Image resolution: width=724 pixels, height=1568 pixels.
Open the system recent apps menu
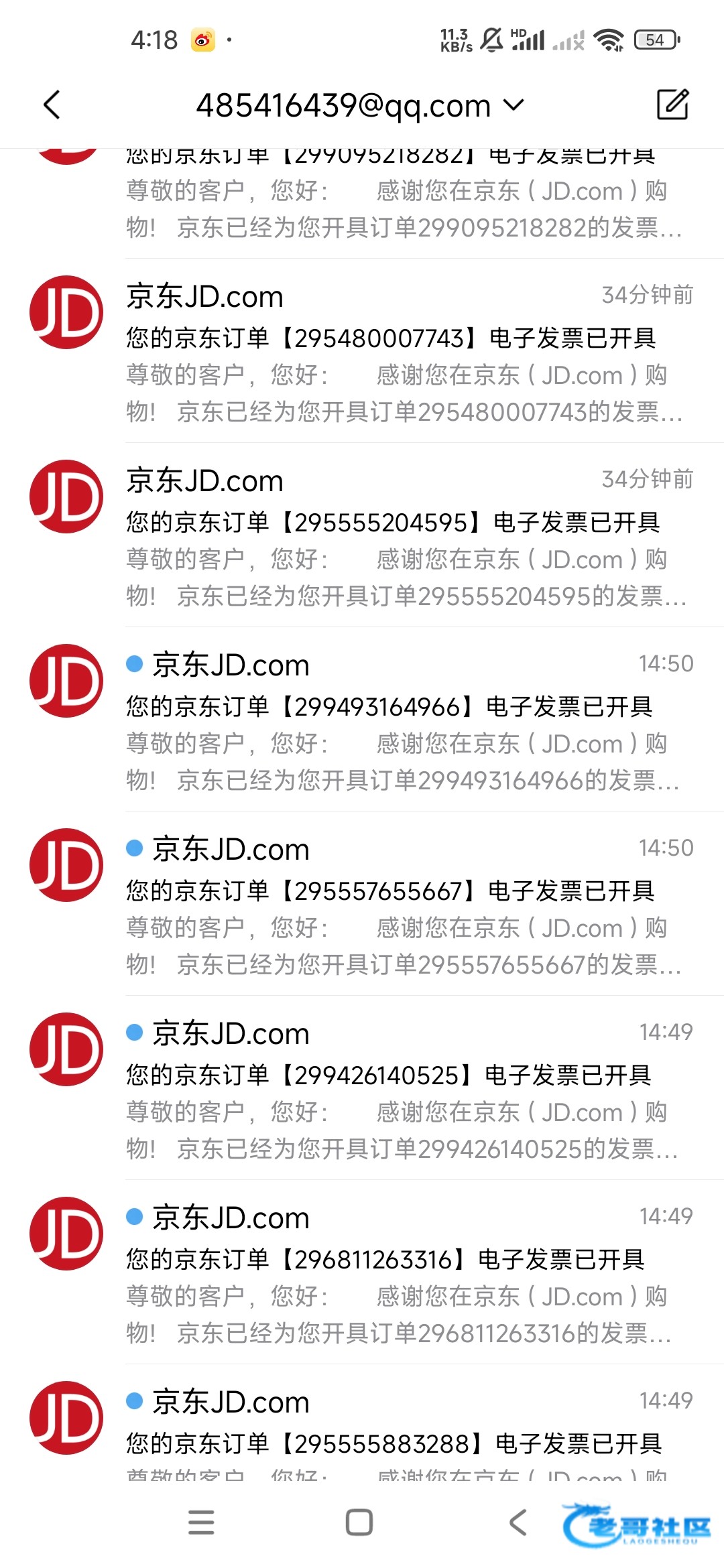(201, 1522)
